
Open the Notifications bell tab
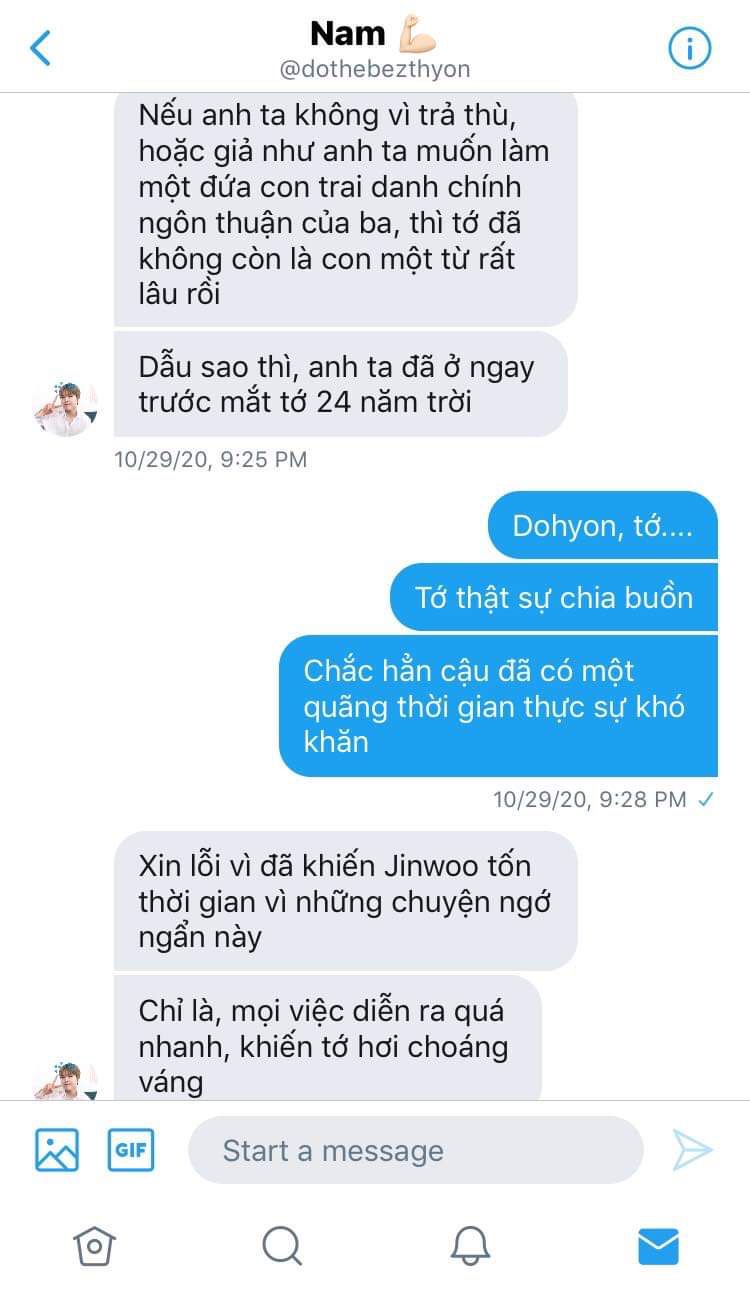pyautogui.click(x=470, y=1245)
